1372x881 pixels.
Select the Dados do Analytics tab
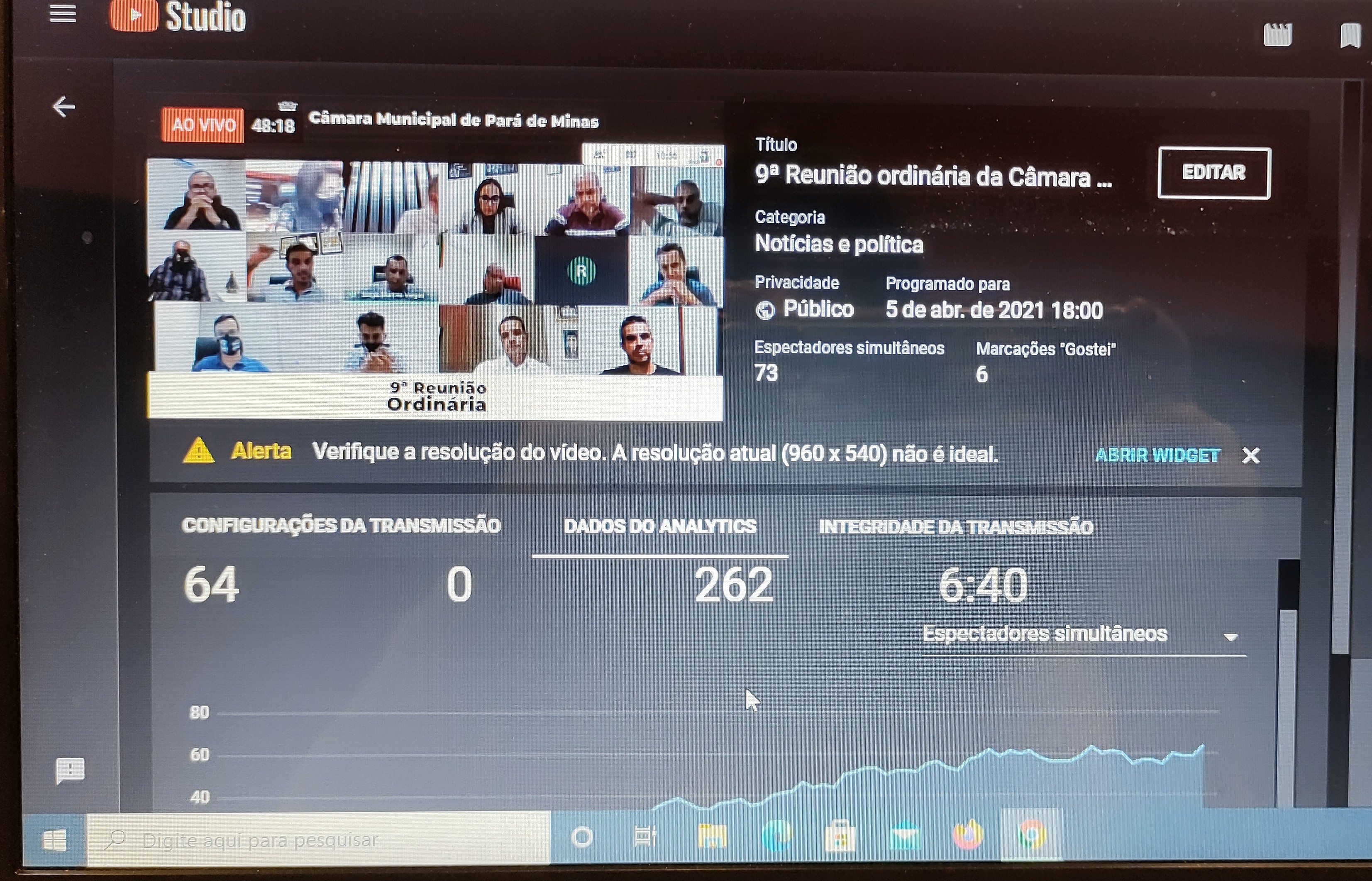[x=660, y=526]
